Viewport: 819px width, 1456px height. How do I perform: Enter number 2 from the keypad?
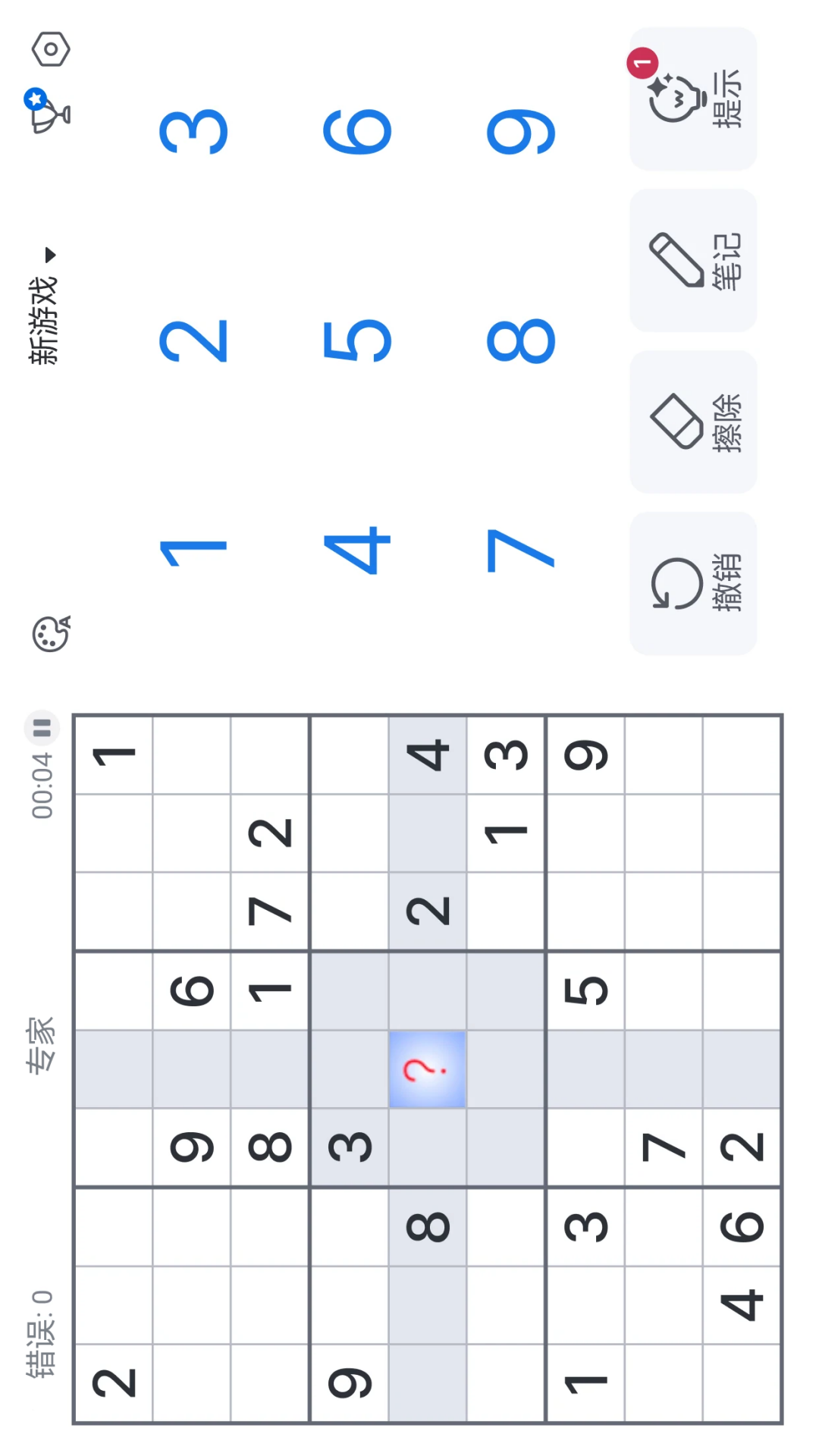pyautogui.click(x=193, y=341)
